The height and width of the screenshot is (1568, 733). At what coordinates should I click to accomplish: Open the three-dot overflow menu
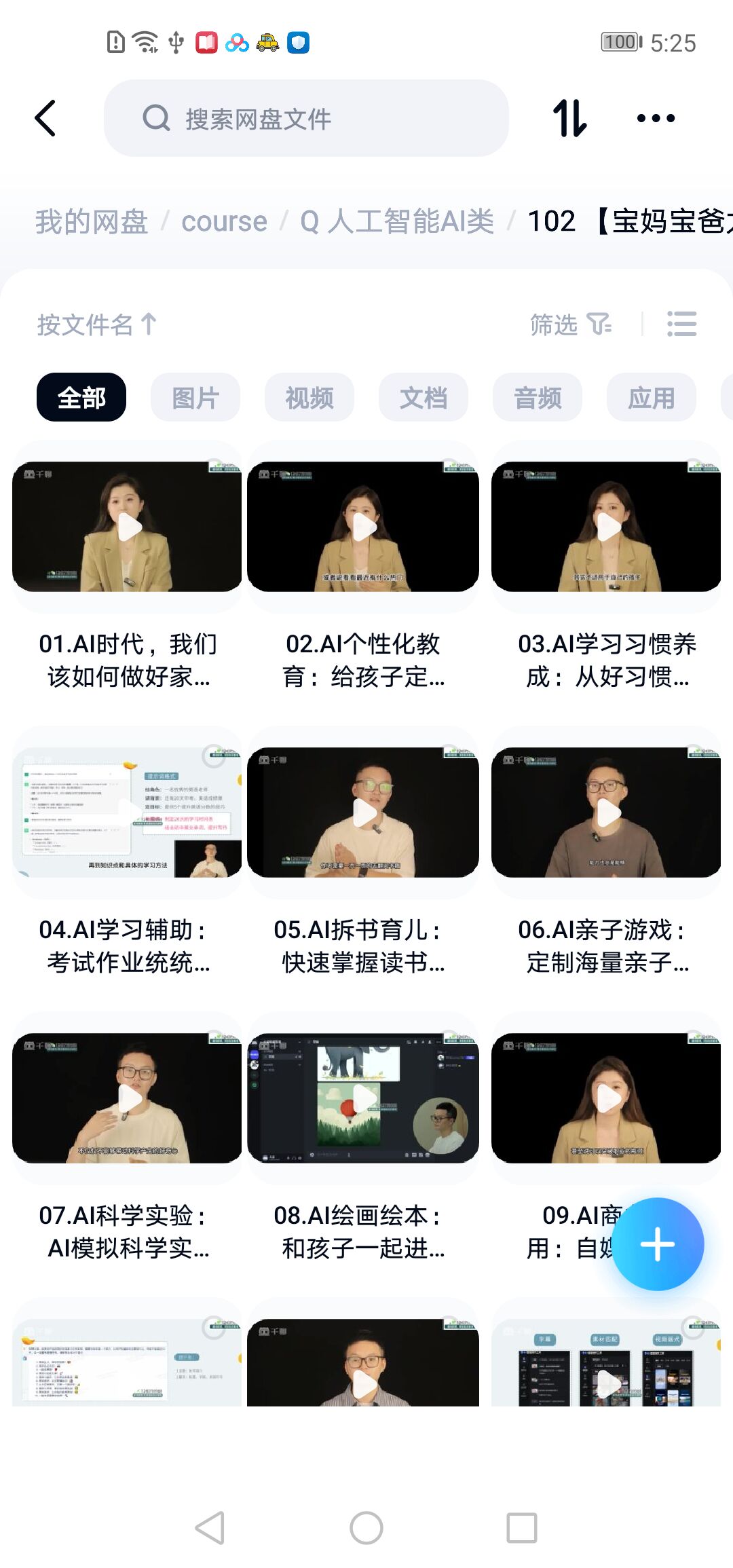[x=656, y=119]
